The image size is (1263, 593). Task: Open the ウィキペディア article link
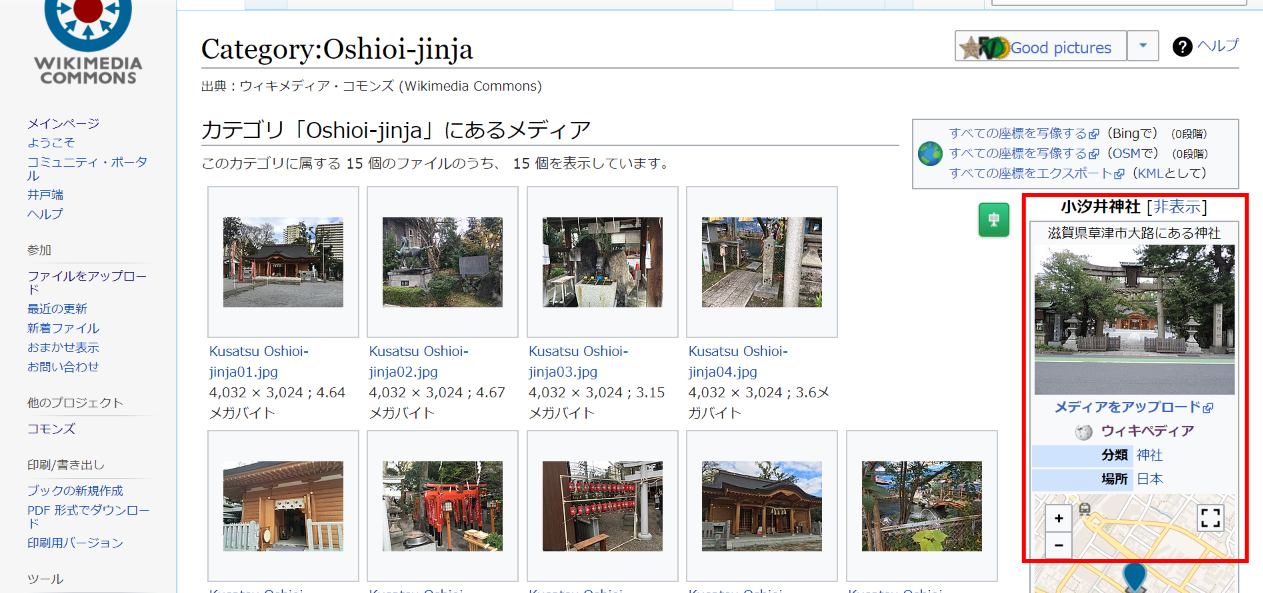[x=1147, y=431]
